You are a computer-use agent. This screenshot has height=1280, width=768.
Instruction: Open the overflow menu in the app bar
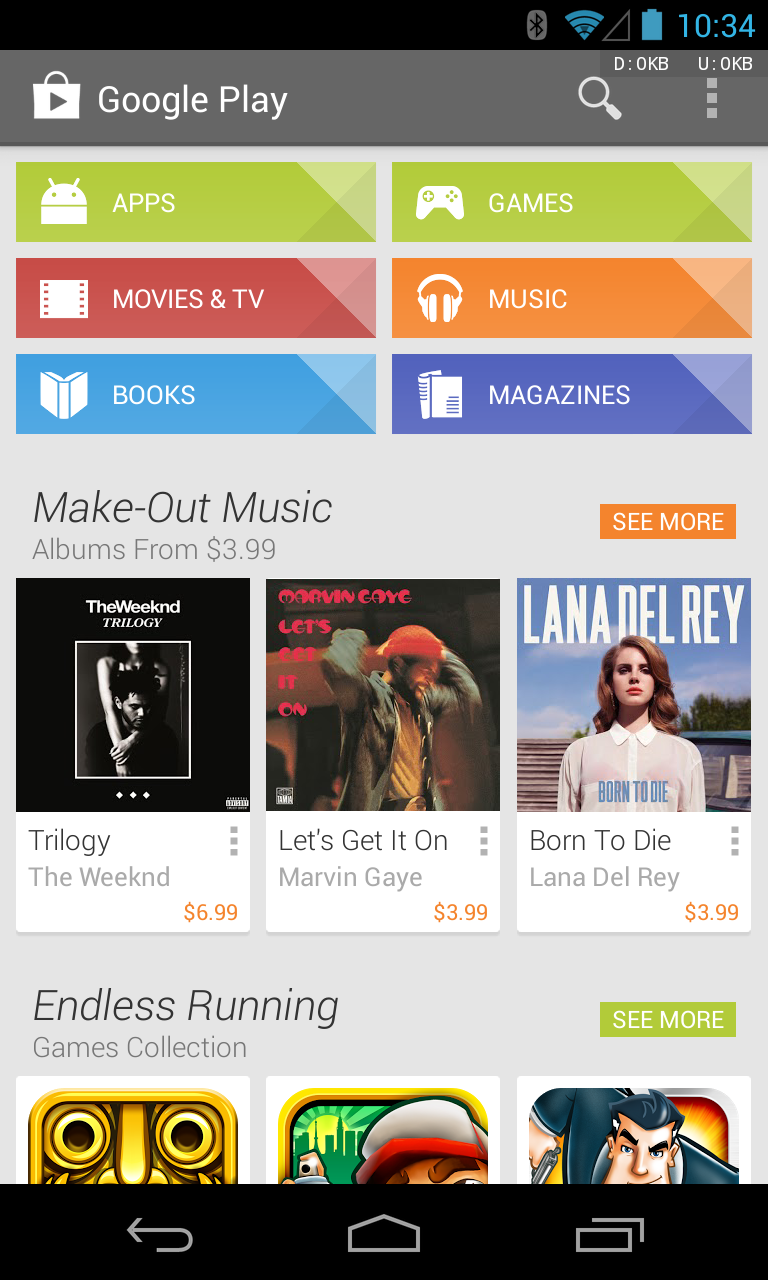pos(711,99)
